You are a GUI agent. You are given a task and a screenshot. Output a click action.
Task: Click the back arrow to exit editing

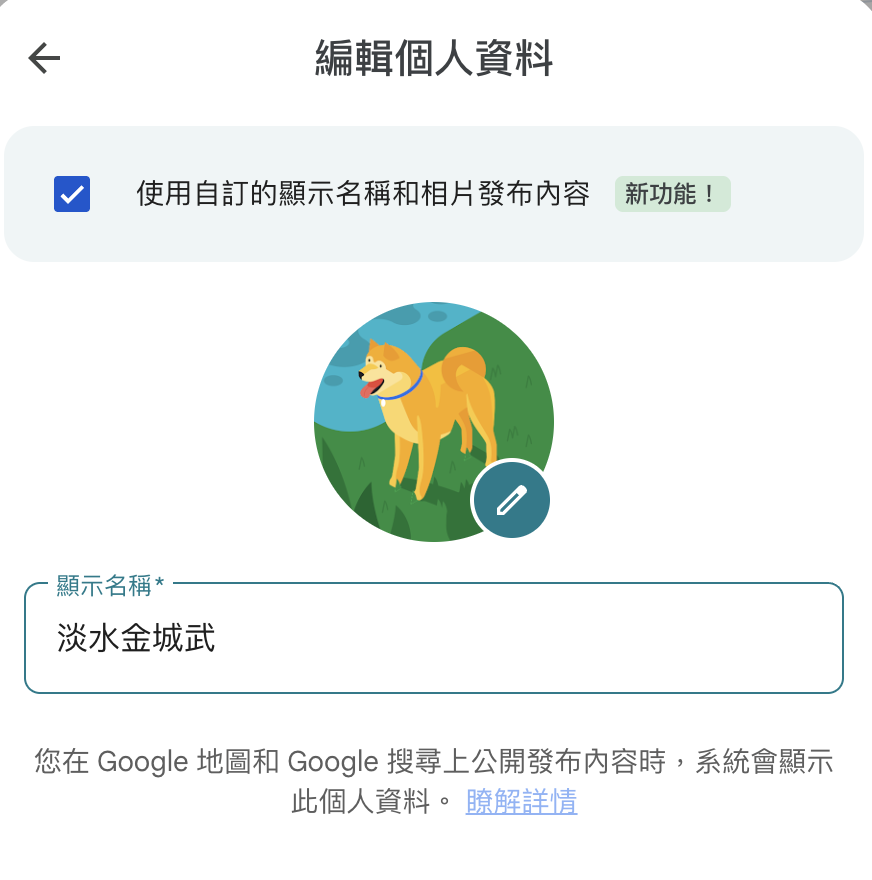pos(43,57)
